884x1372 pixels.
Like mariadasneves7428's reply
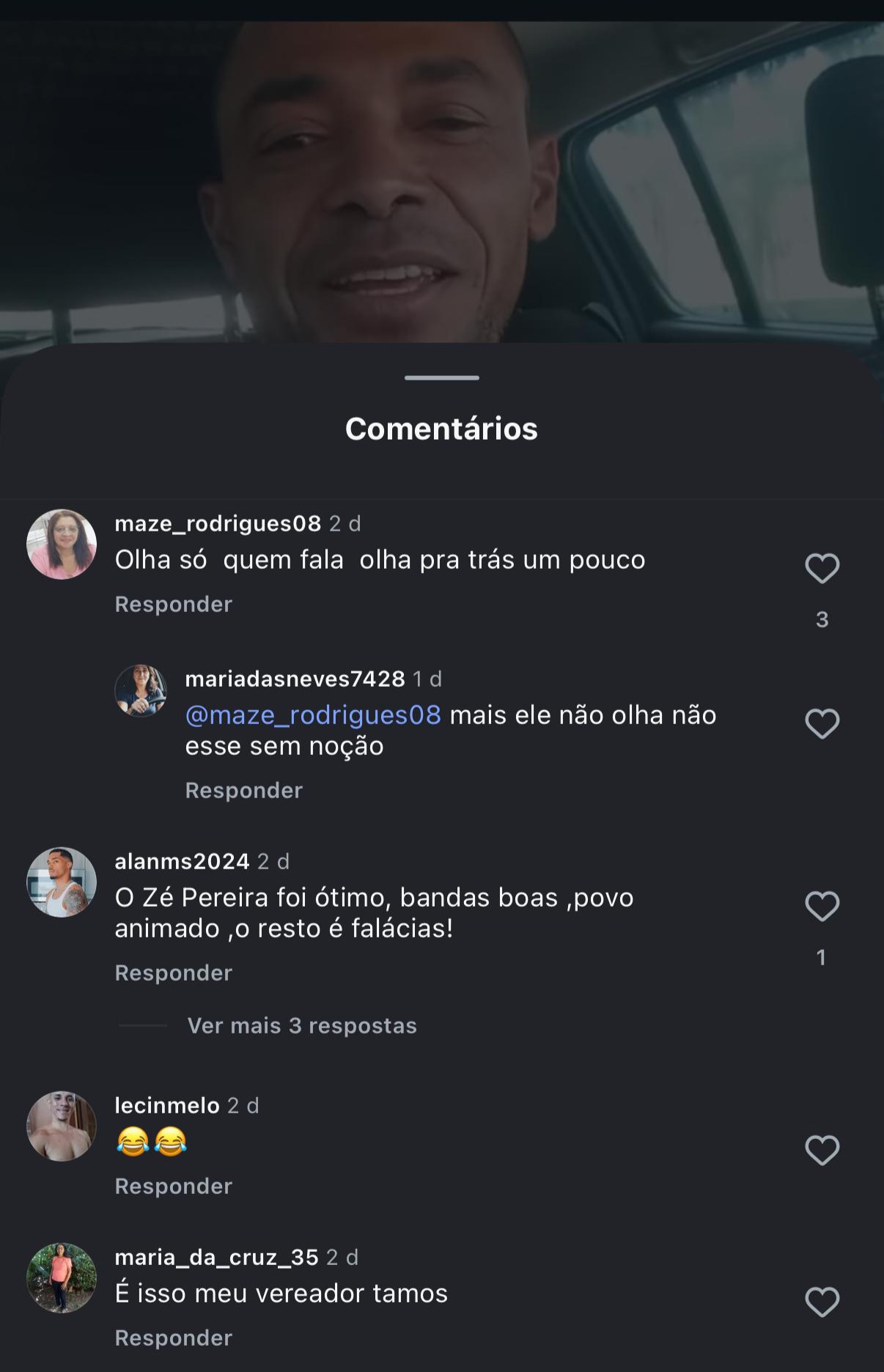tap(822, 724)
